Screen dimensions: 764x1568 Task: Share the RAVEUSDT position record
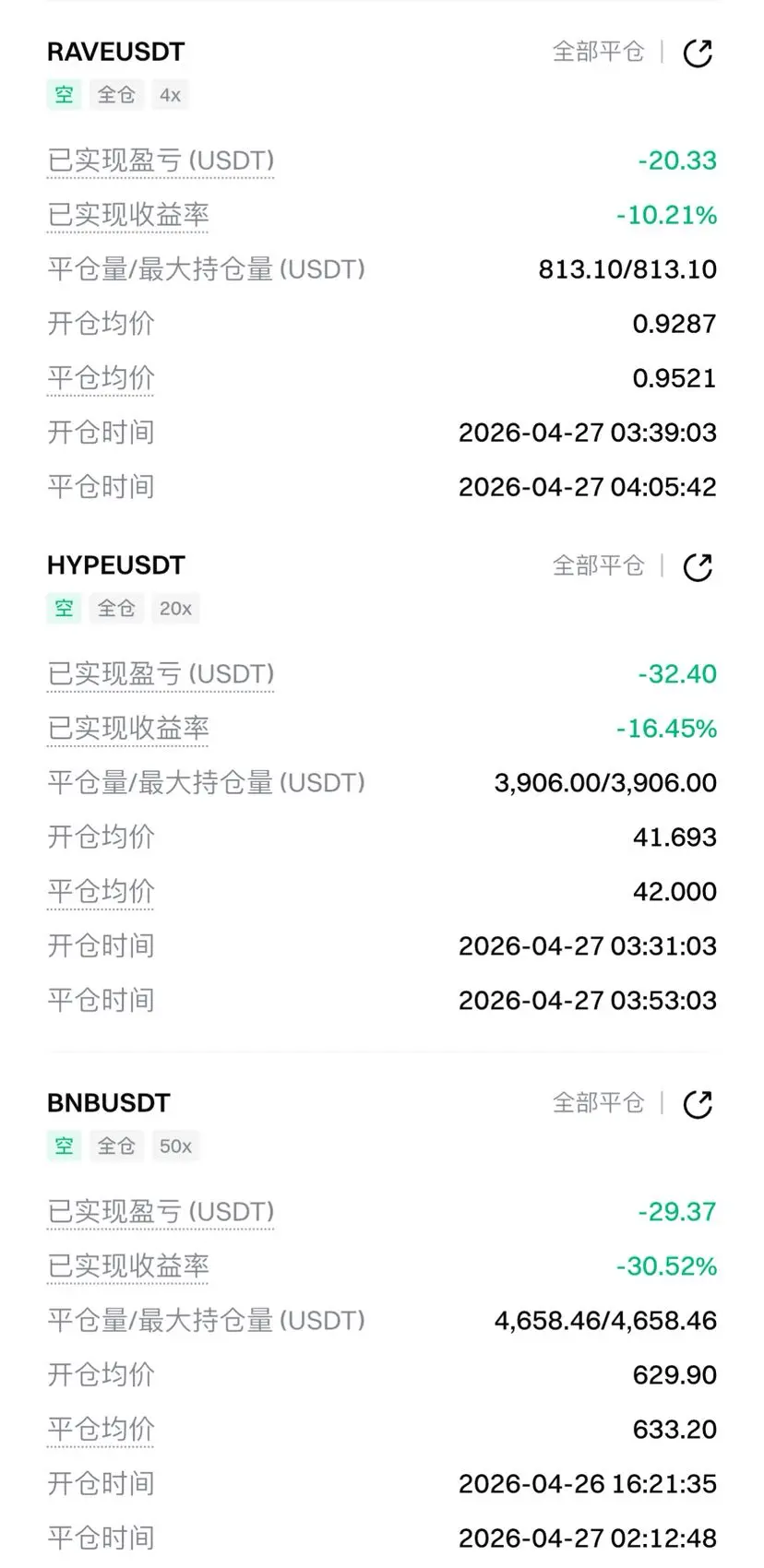pos(698,53)
